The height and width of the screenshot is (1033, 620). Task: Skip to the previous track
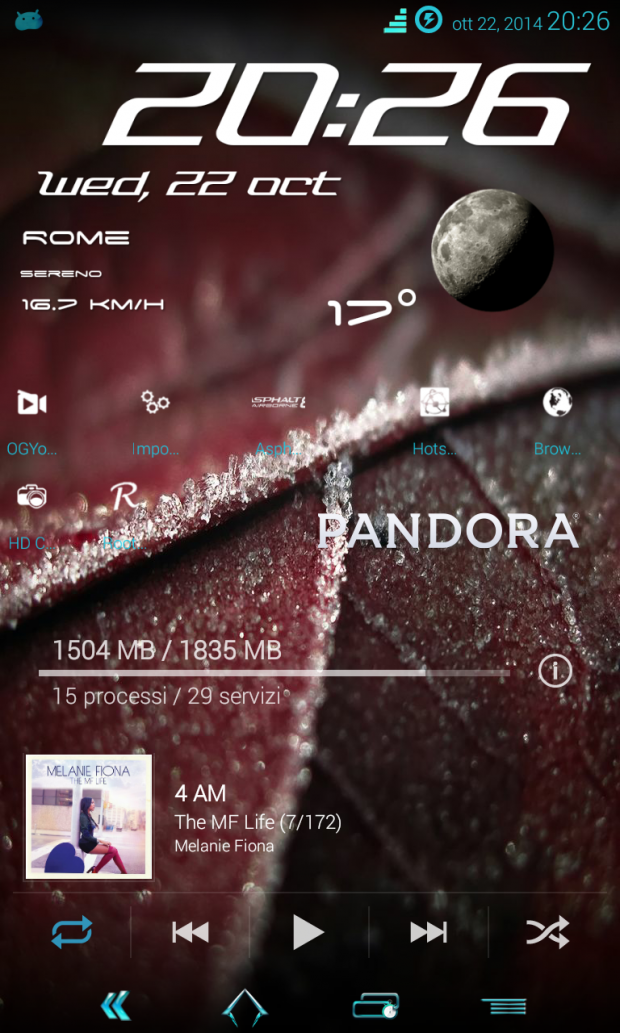pos(190,932)
